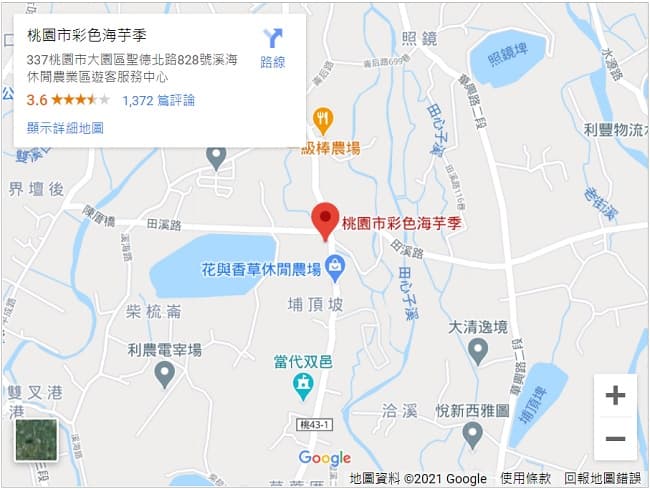Select the red 桃園市彩色海芋季 map pin

tap(324, 221)
